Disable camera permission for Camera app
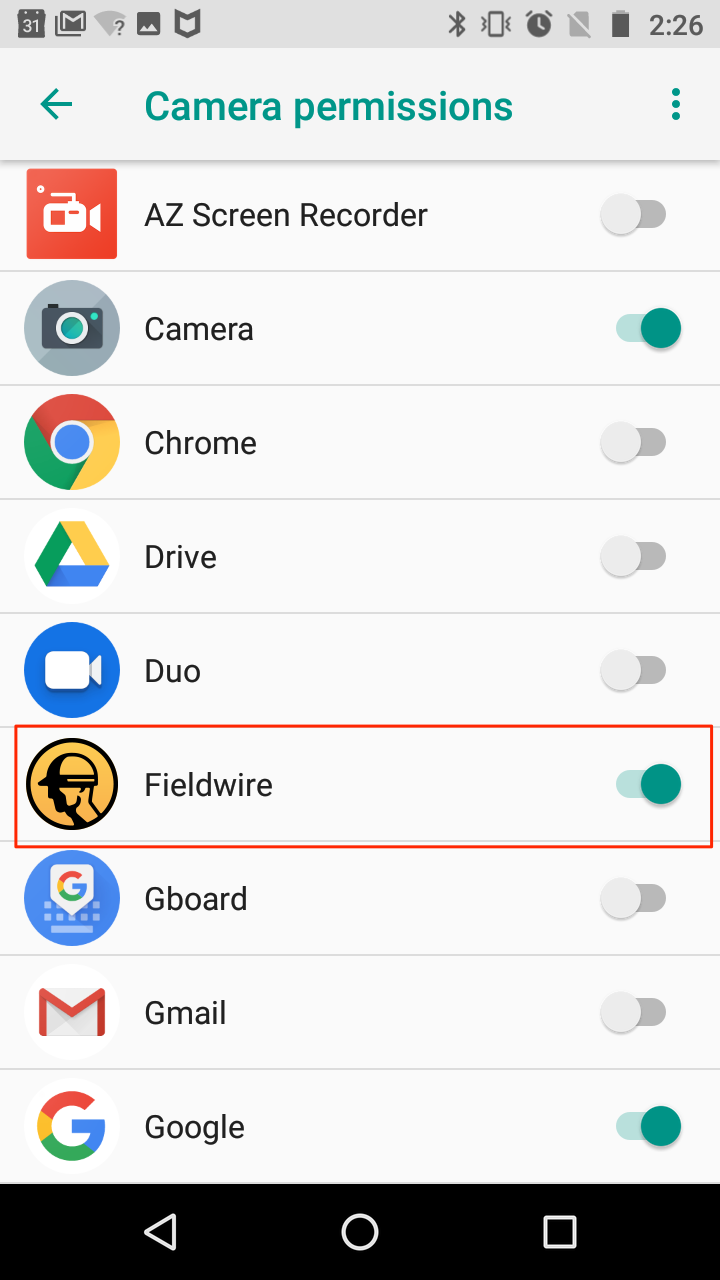Screen dimensions: 720x1280 [x=648, y=329]
